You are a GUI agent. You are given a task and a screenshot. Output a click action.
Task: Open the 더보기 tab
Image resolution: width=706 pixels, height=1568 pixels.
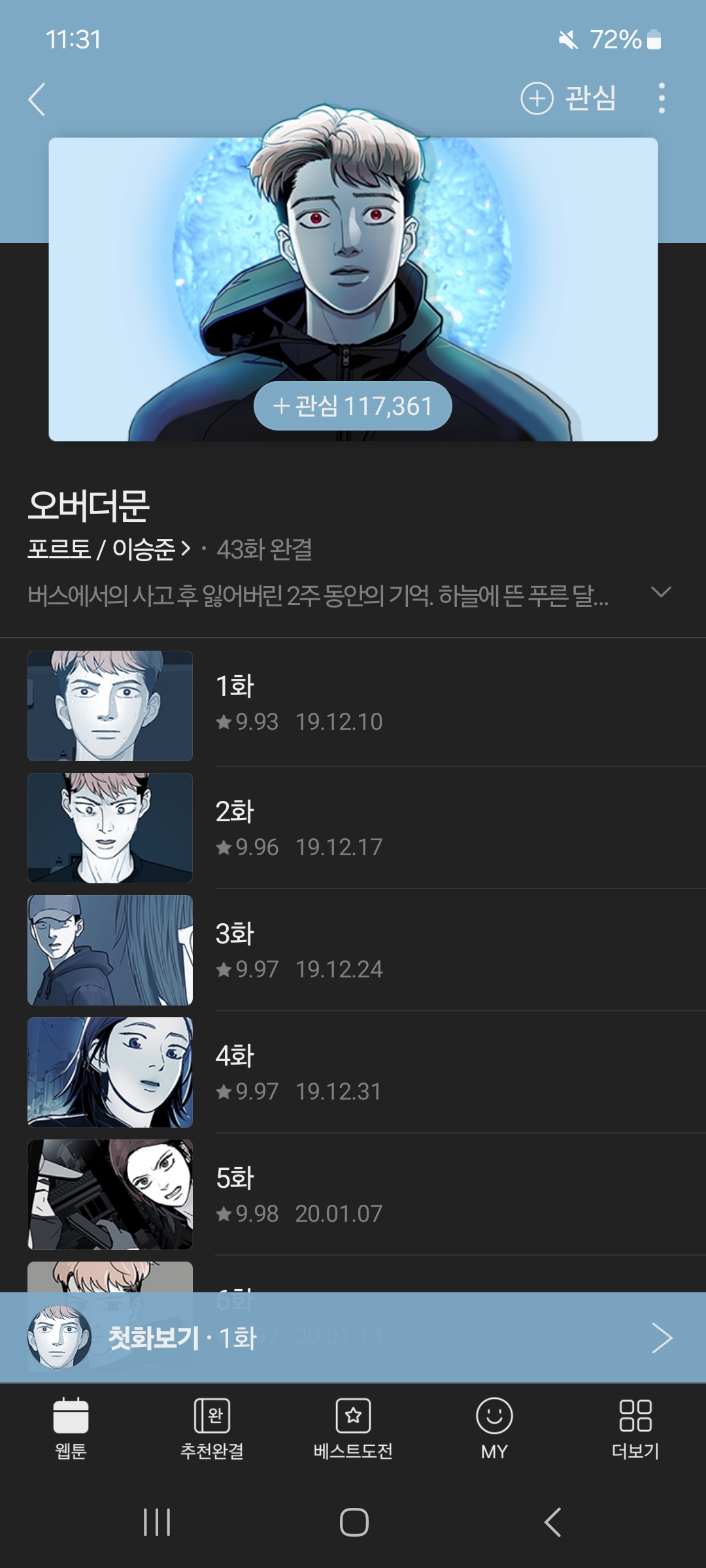pos(635,1428)
